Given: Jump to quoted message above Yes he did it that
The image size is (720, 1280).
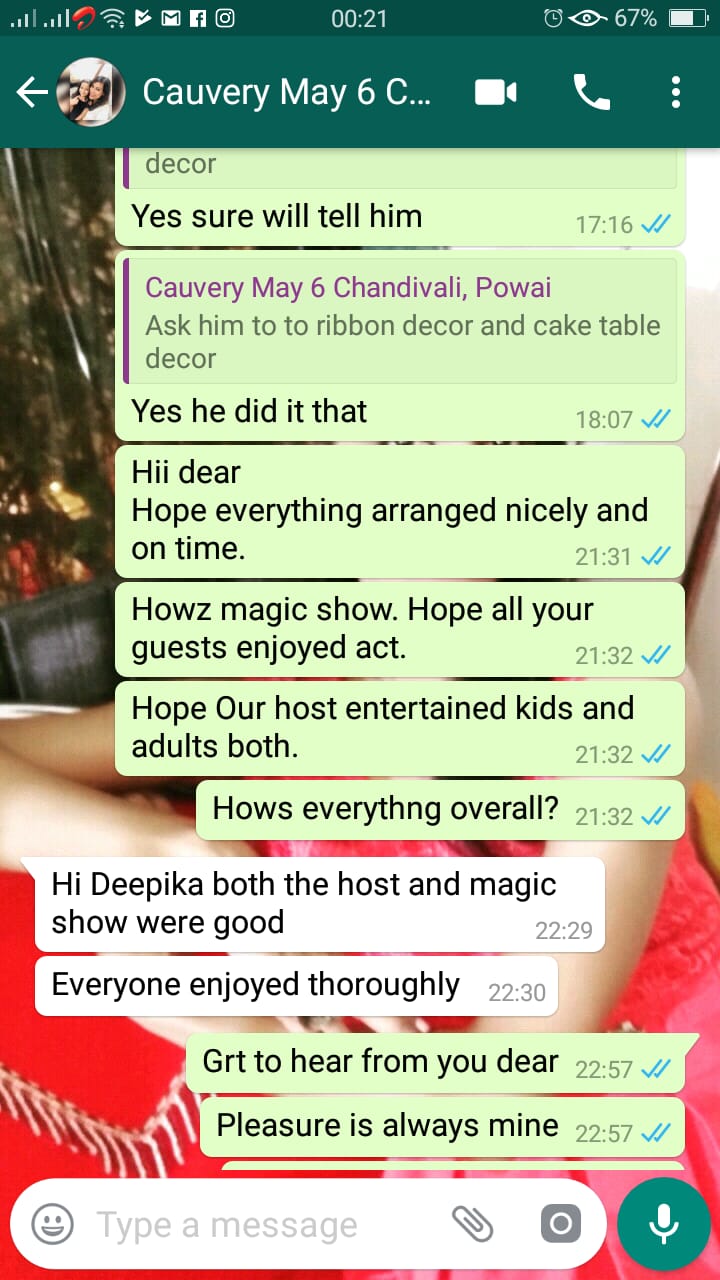Looking at the screenshot, I should [400, 322].
